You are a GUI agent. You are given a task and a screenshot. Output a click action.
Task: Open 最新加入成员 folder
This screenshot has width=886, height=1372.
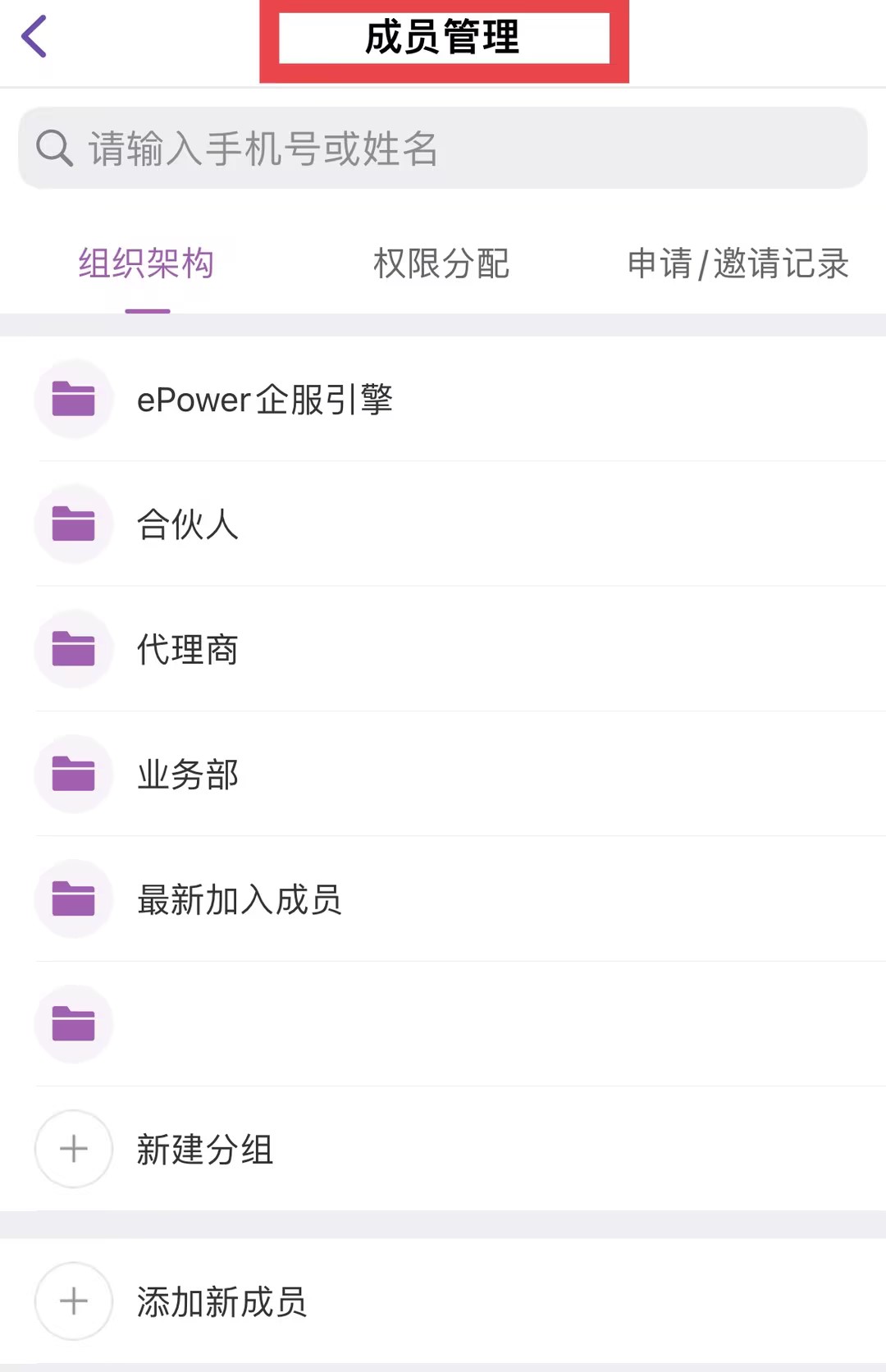click(239, 899)
